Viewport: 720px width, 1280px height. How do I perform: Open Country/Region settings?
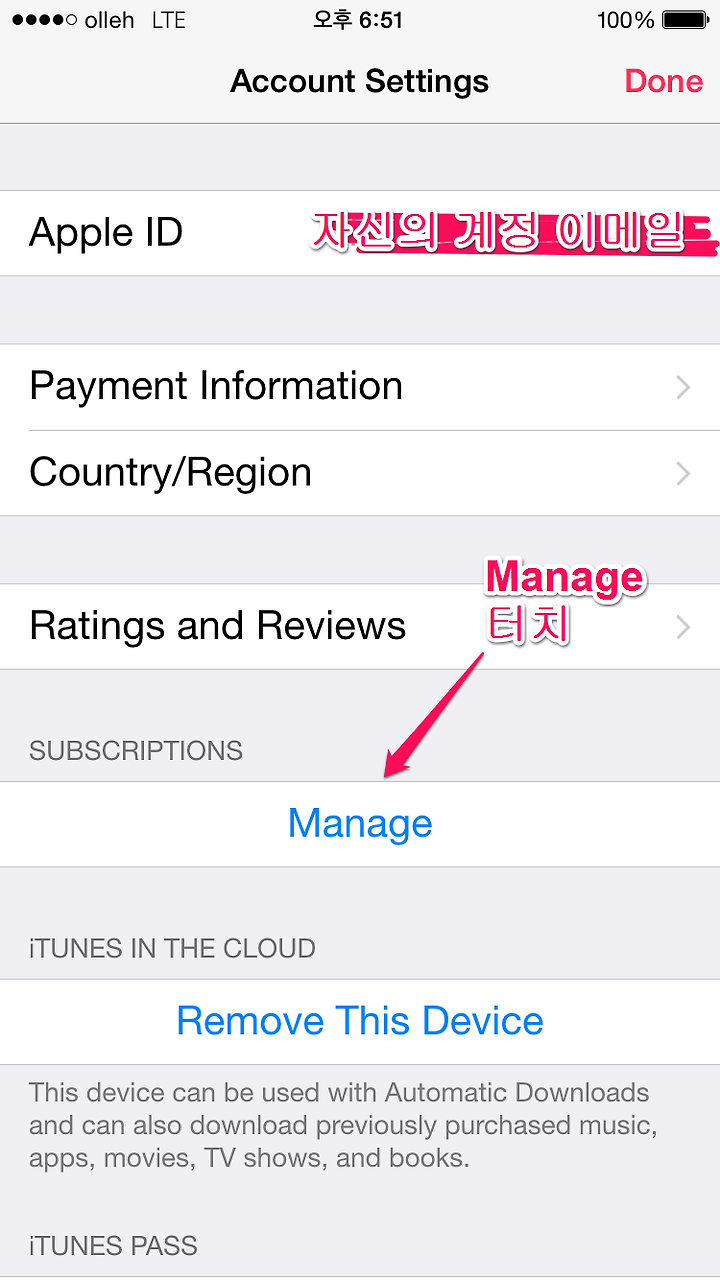360,473
